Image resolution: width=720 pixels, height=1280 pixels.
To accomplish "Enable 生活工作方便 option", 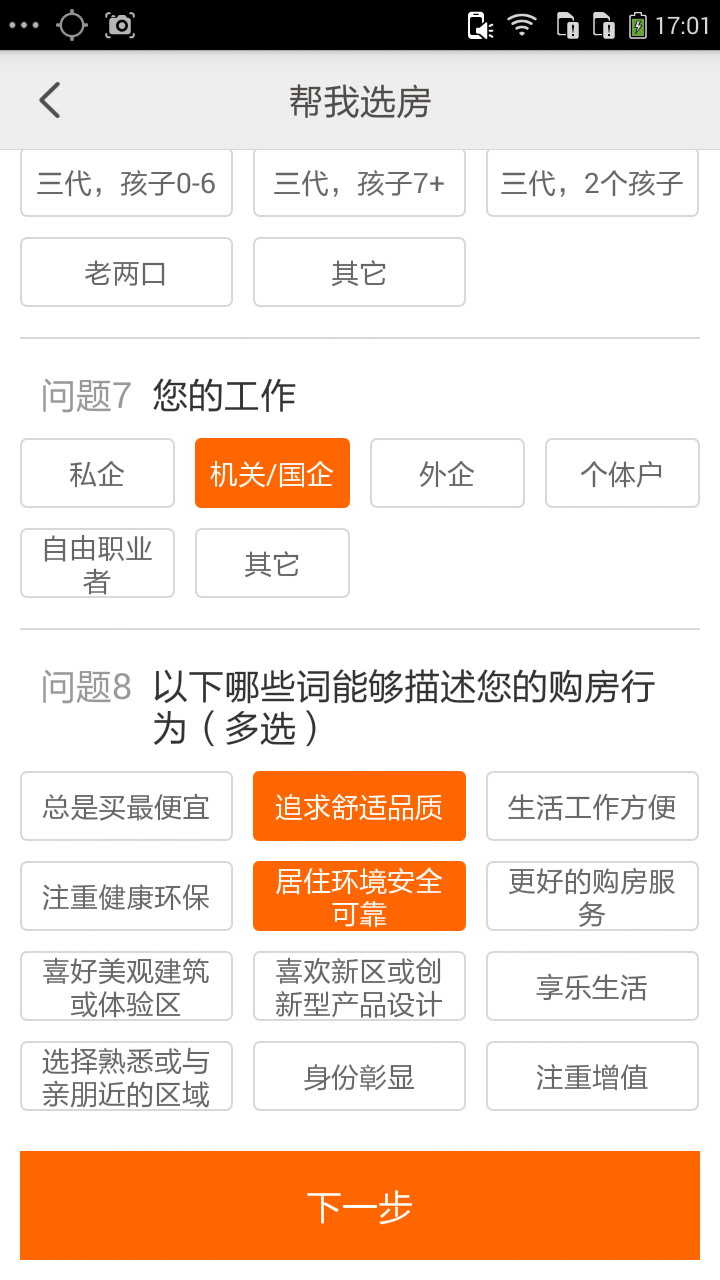I will click(x=591, y=806).
